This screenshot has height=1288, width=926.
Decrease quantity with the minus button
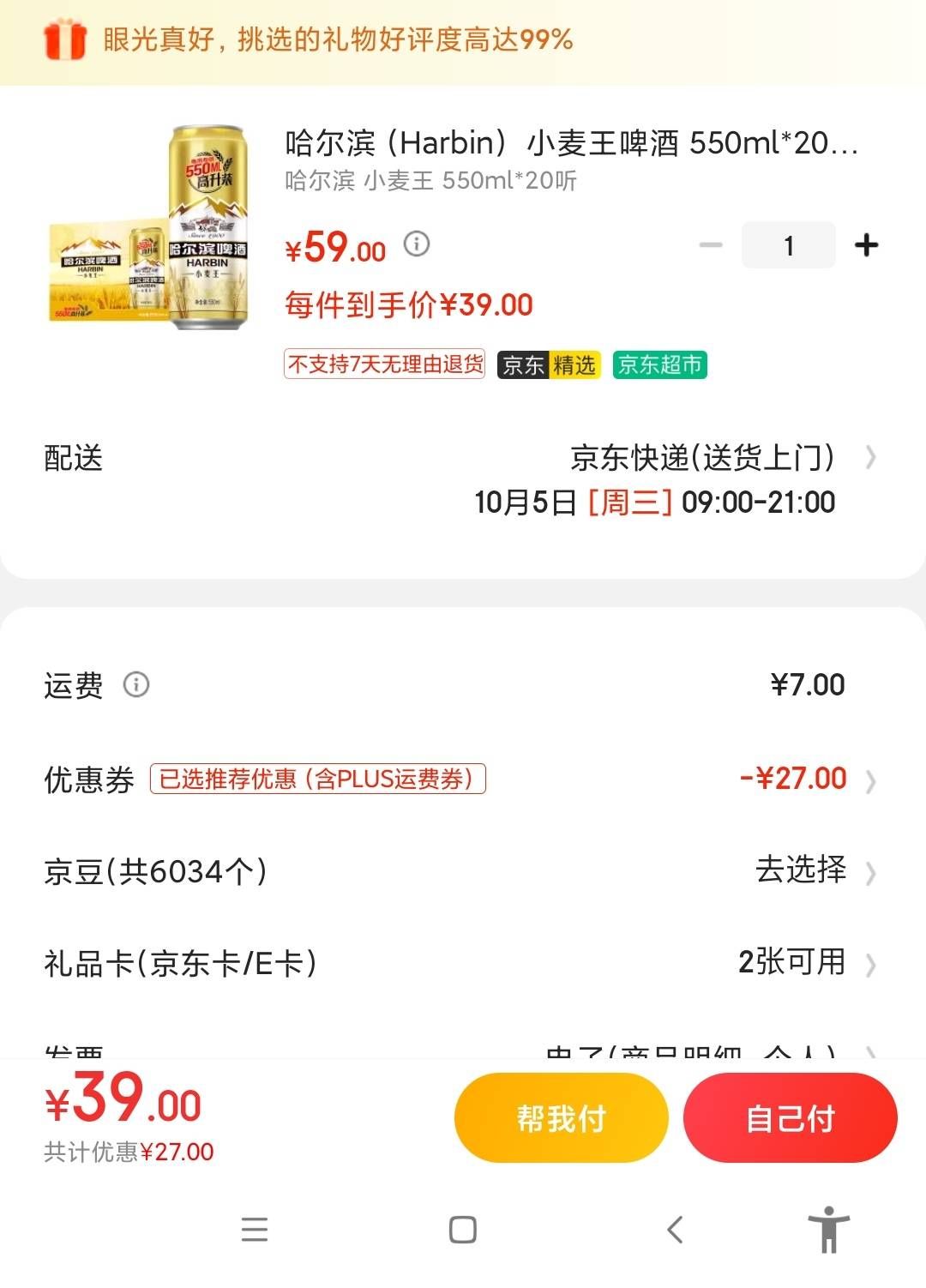pyautogui.click(x=710, y=244)
